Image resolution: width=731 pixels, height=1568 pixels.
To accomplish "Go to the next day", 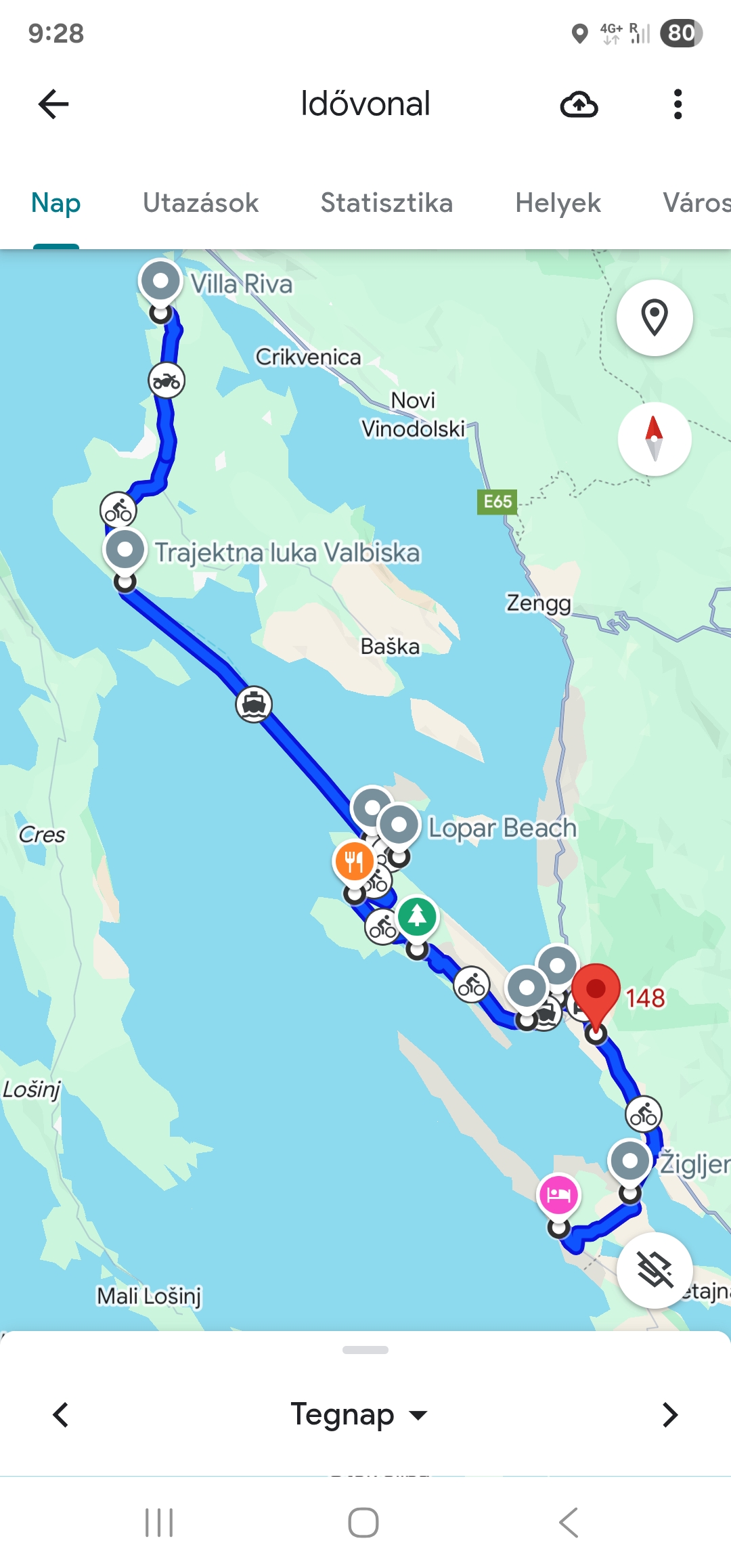I will (669, 1414).
